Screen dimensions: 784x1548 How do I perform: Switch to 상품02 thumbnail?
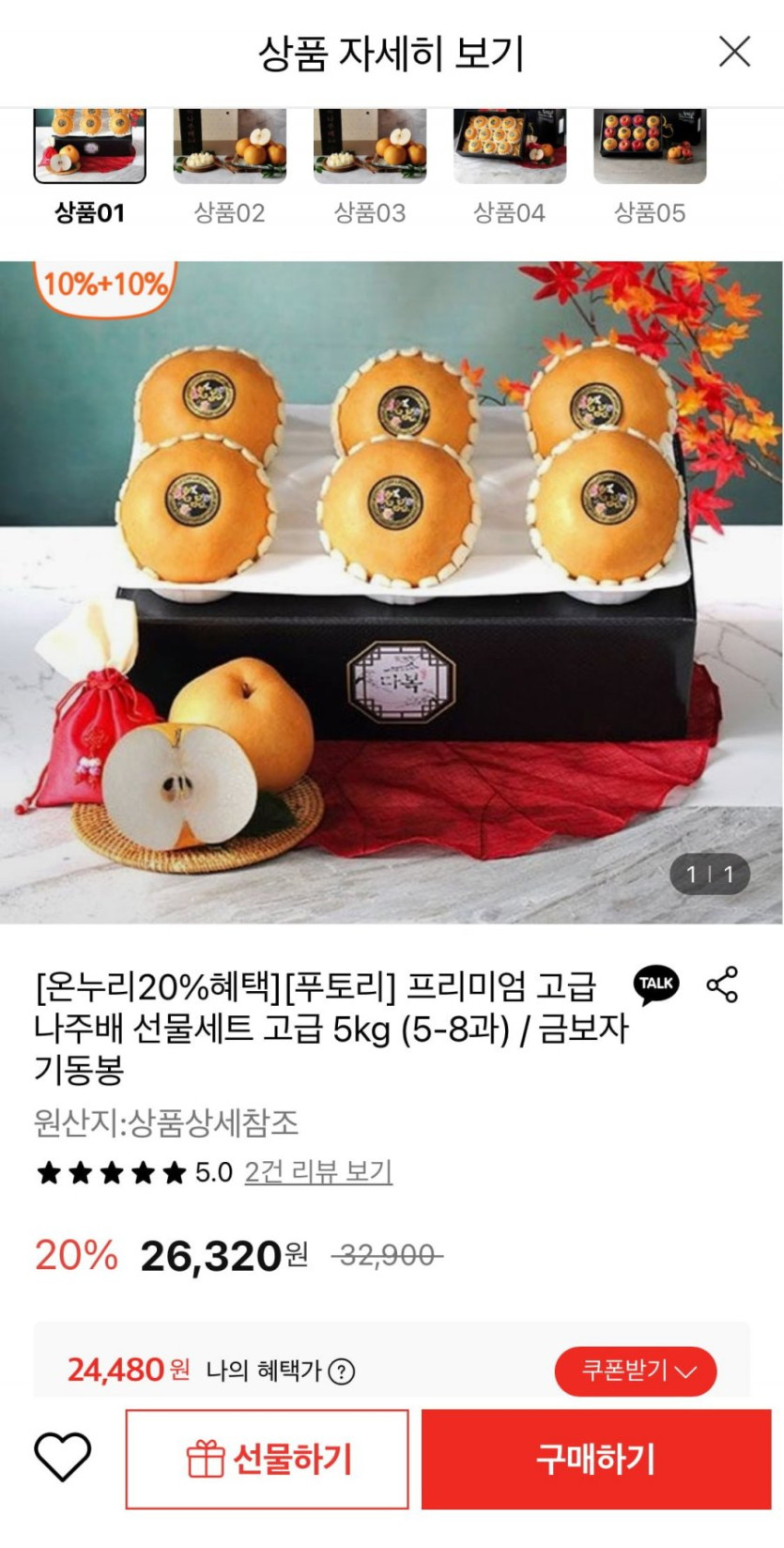click(x=230, y=166)
